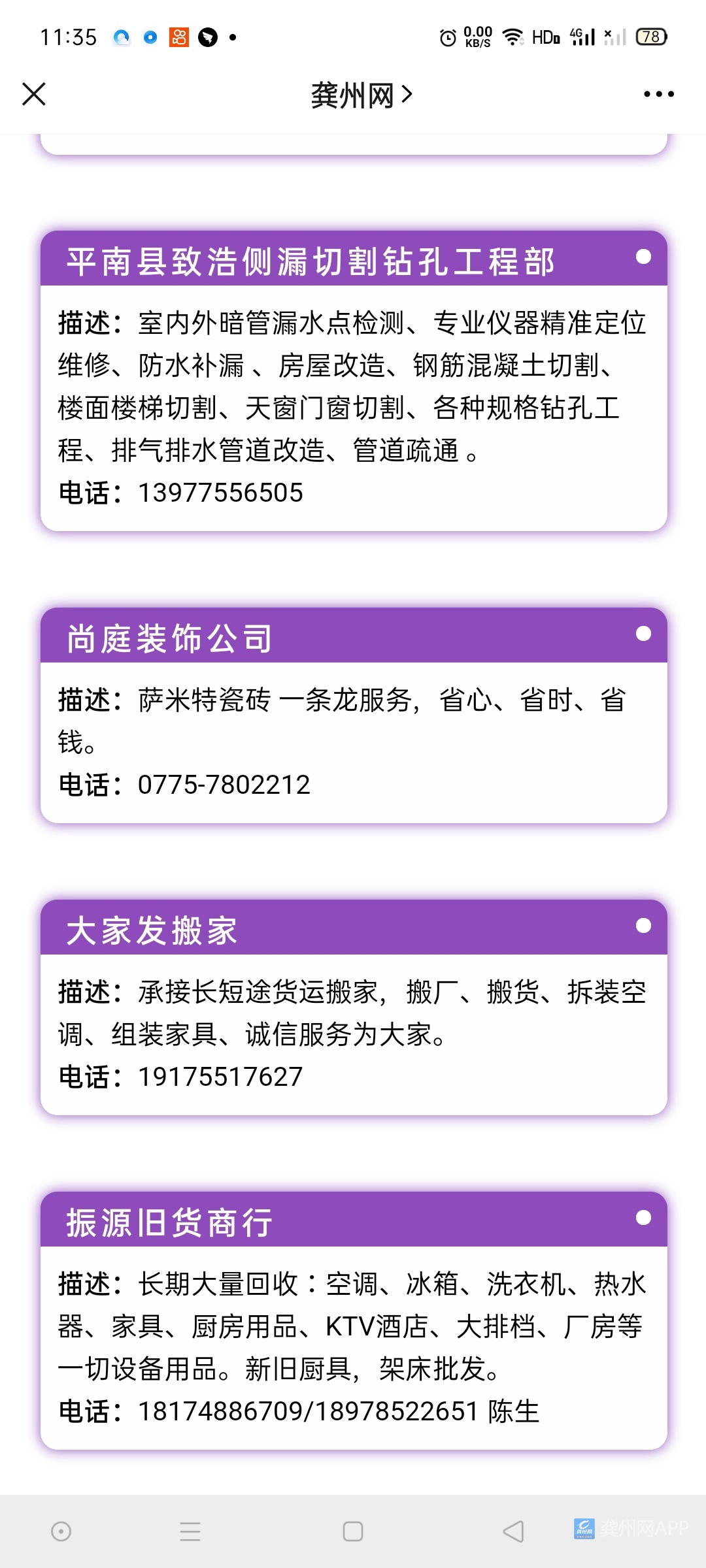Viewport: 706px width, 1568px height.
Task: Close the 龚州网 web page
Action: 34,94
